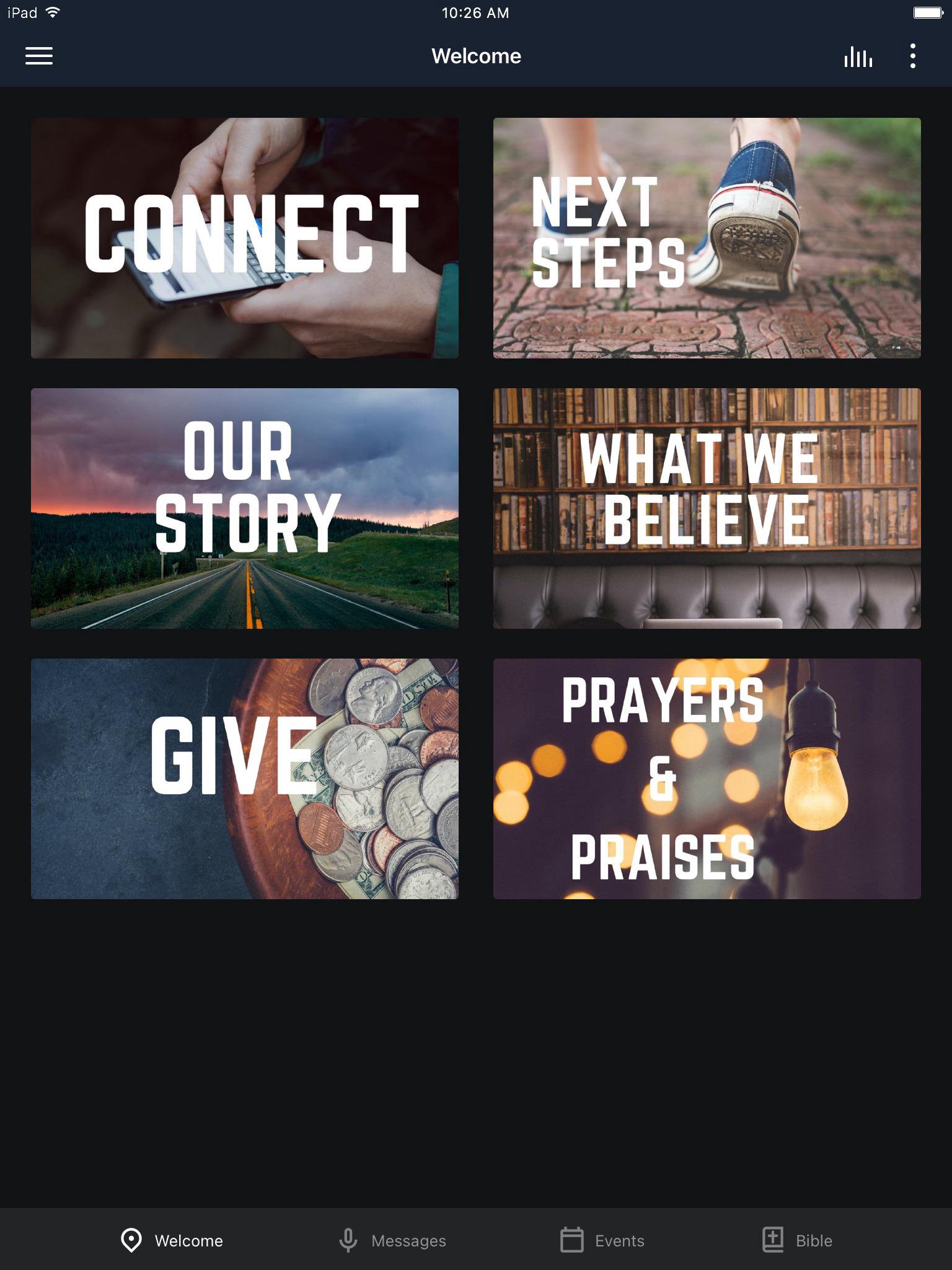Image resolution: width=952 pixels, height=1270 pixels.
Task: View the Our Story tile
Action: coord(245,508)
